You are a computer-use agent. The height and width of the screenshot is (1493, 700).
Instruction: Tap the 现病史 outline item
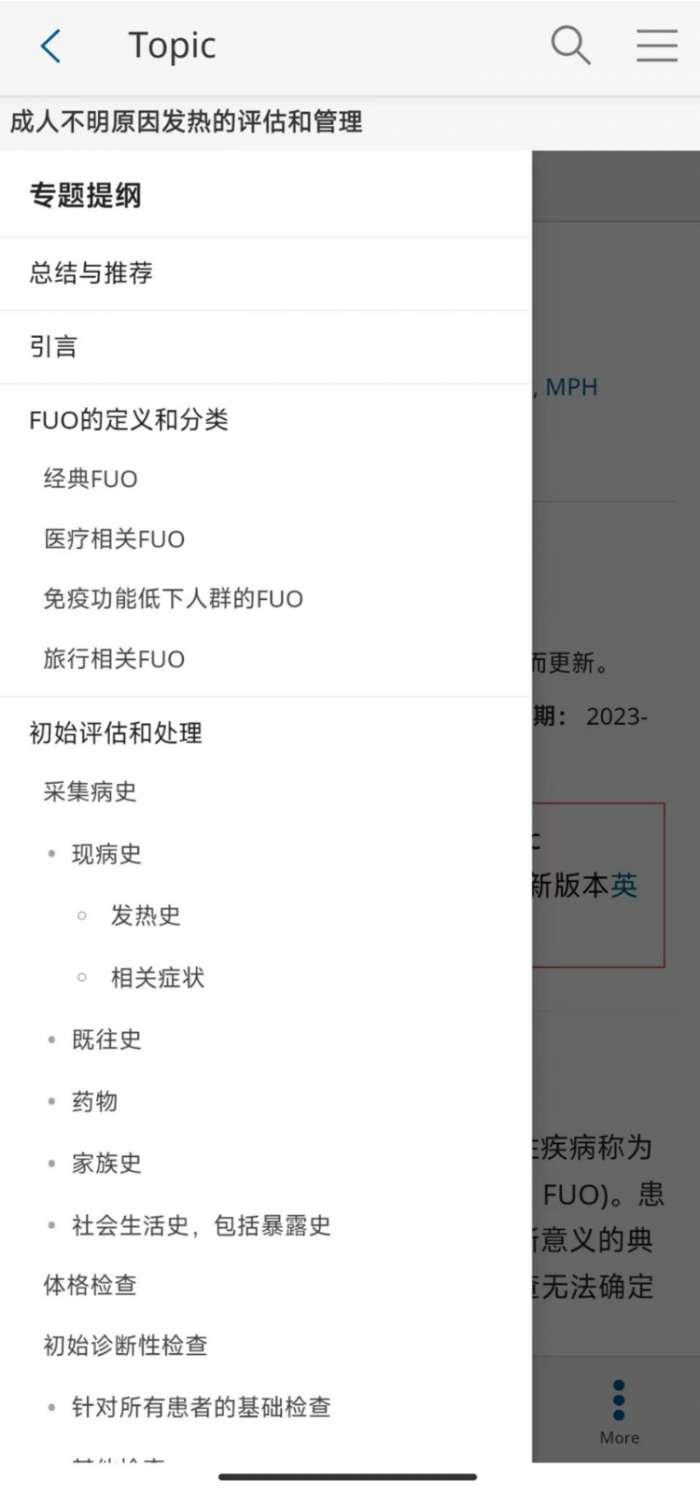click(x=106, y=854)
